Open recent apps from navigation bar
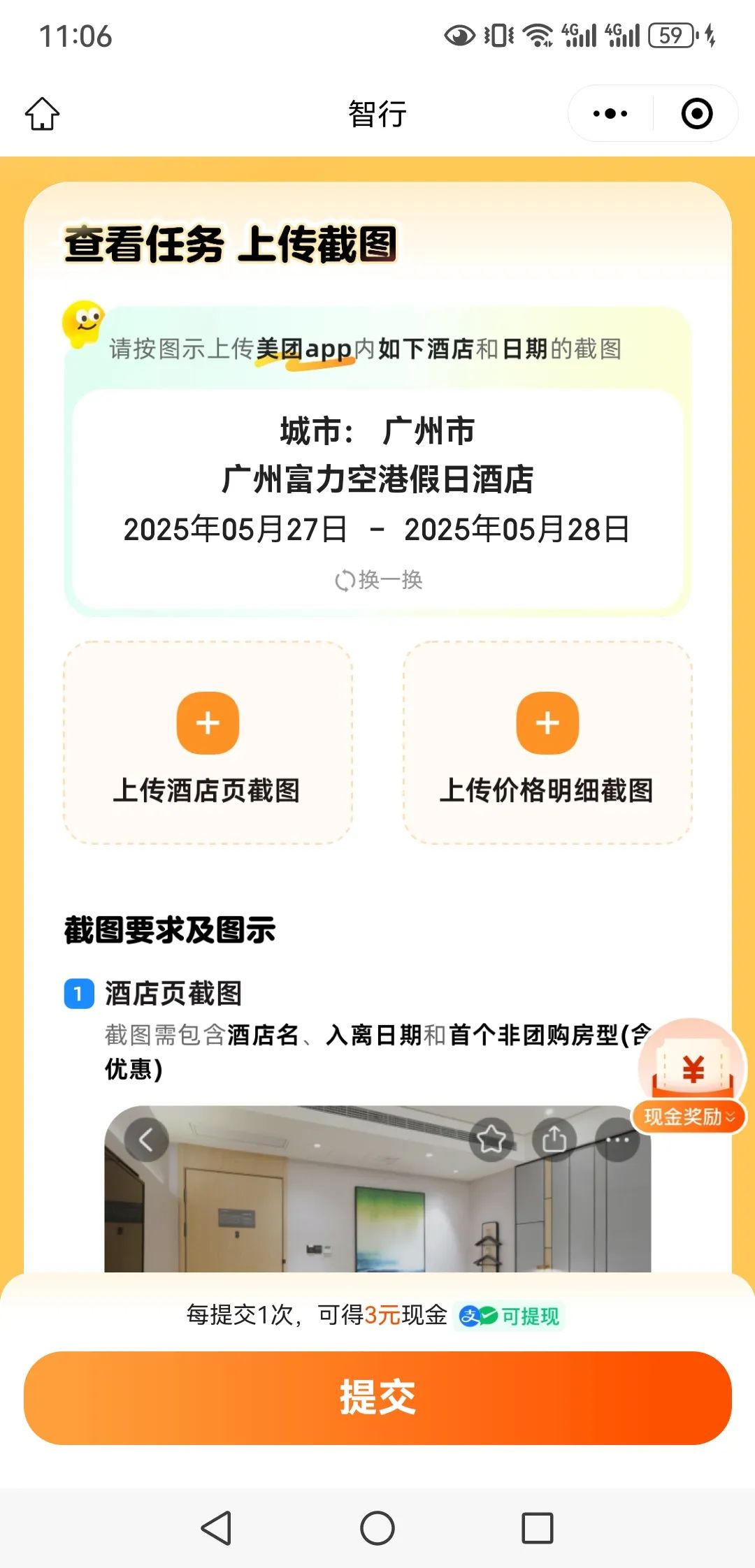Screen dimensions: 755x1568 538,1528
